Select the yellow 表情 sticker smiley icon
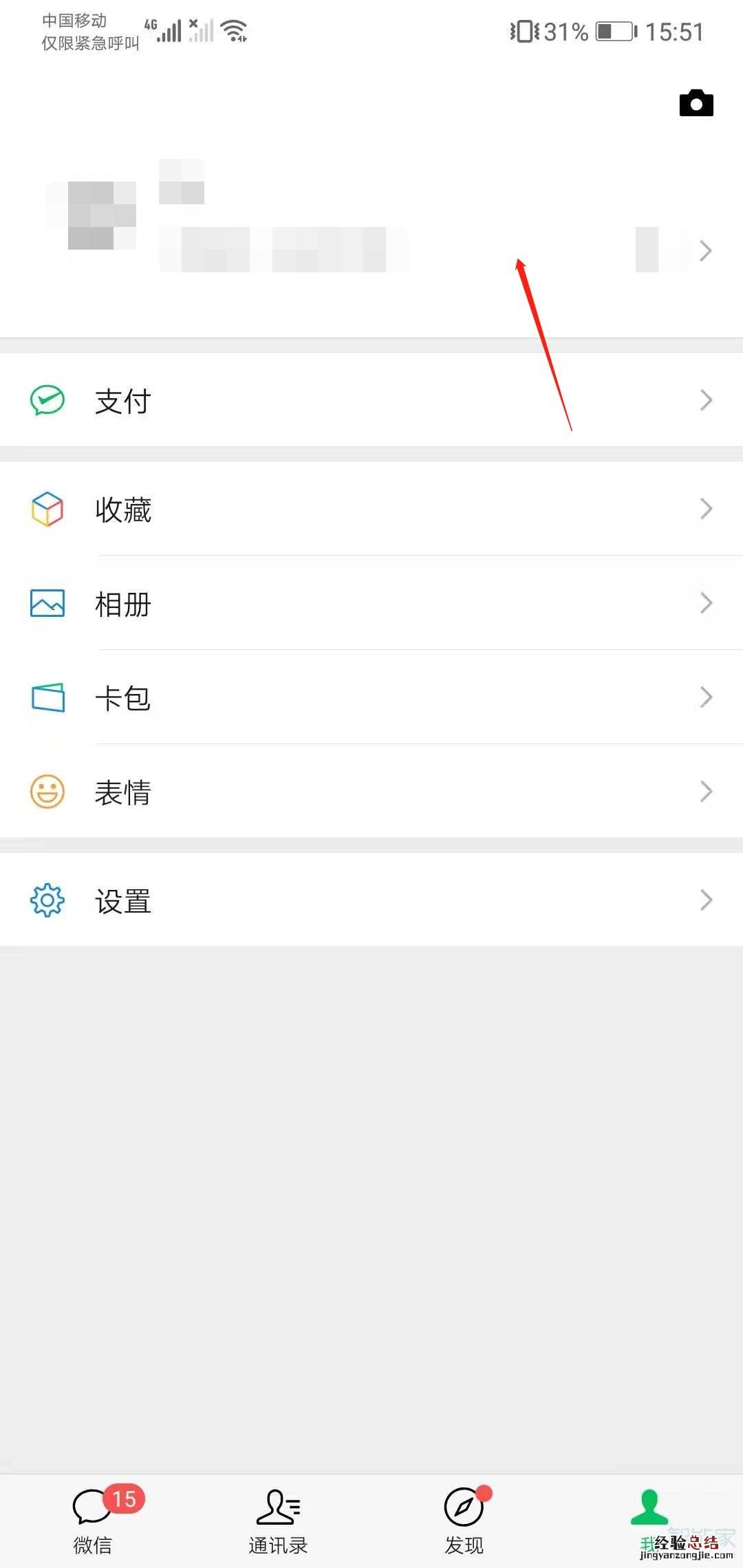Screen dimensions: 743x1568 coord(46,792)
